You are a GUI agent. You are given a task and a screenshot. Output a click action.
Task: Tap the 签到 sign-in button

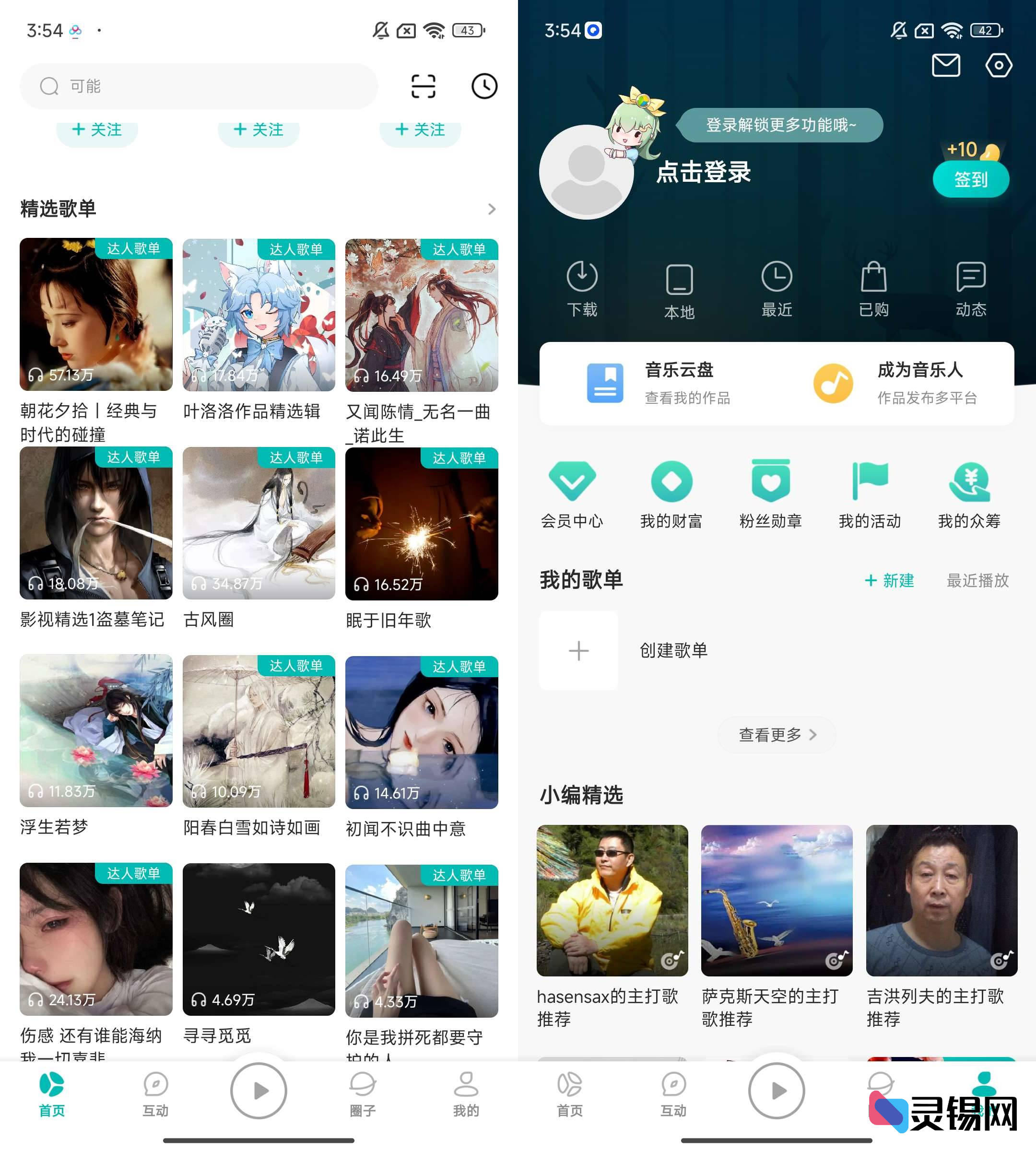click(x=971, y=179)
